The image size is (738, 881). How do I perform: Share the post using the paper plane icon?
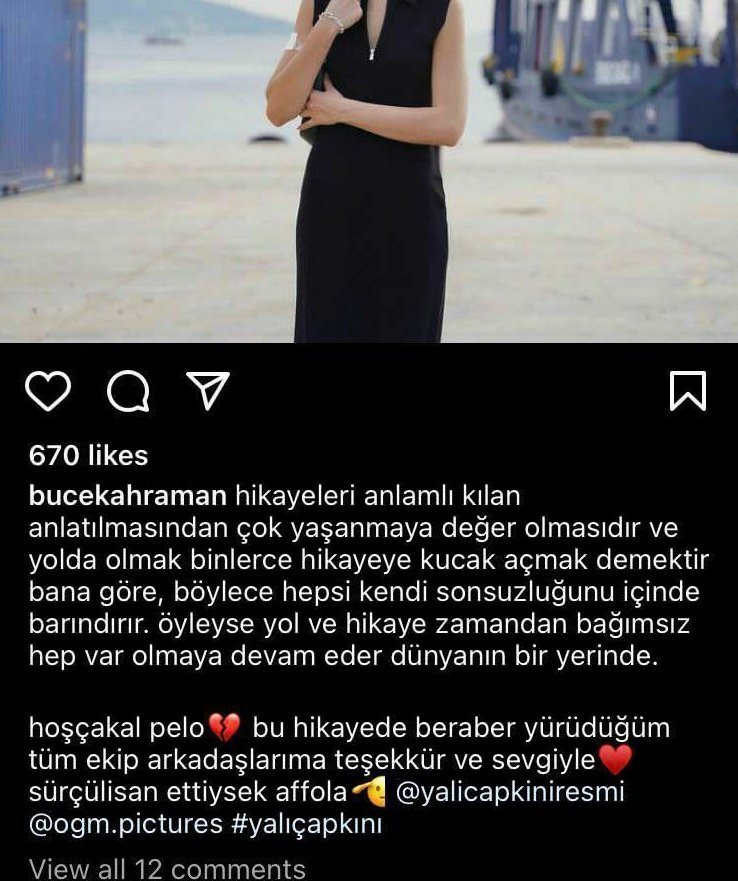[x=208, y=391]
